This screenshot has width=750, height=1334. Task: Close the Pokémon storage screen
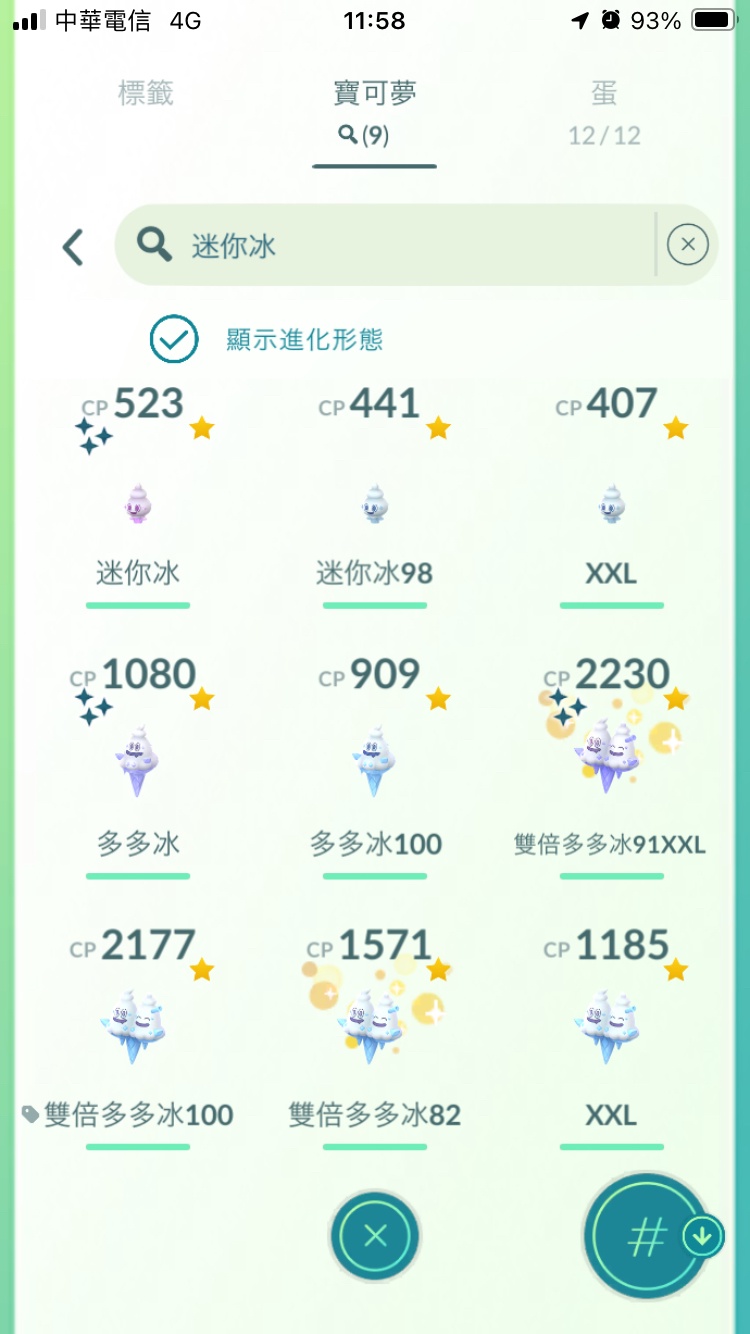375,1236
